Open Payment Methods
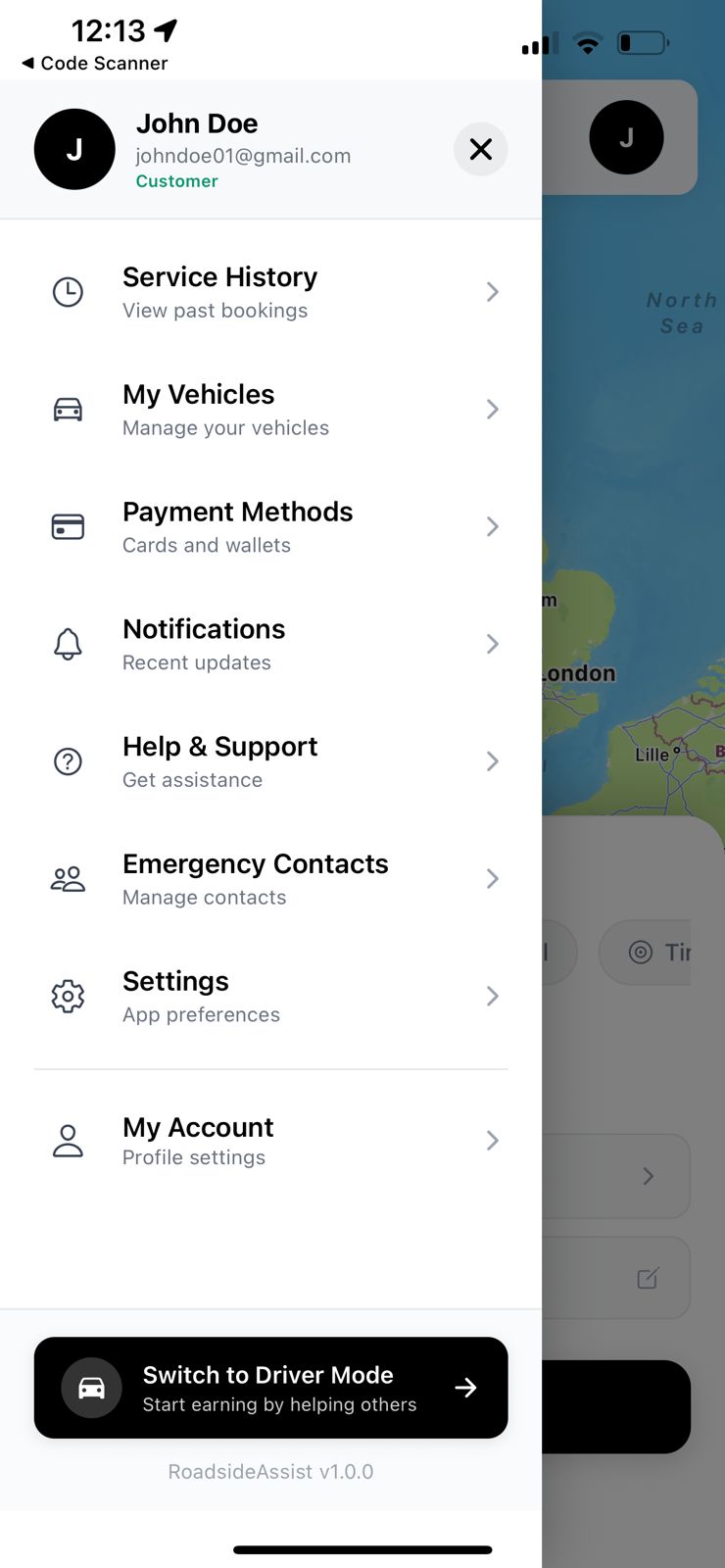The height and width of the screenshot is (1568, 725). click(270, 527)
